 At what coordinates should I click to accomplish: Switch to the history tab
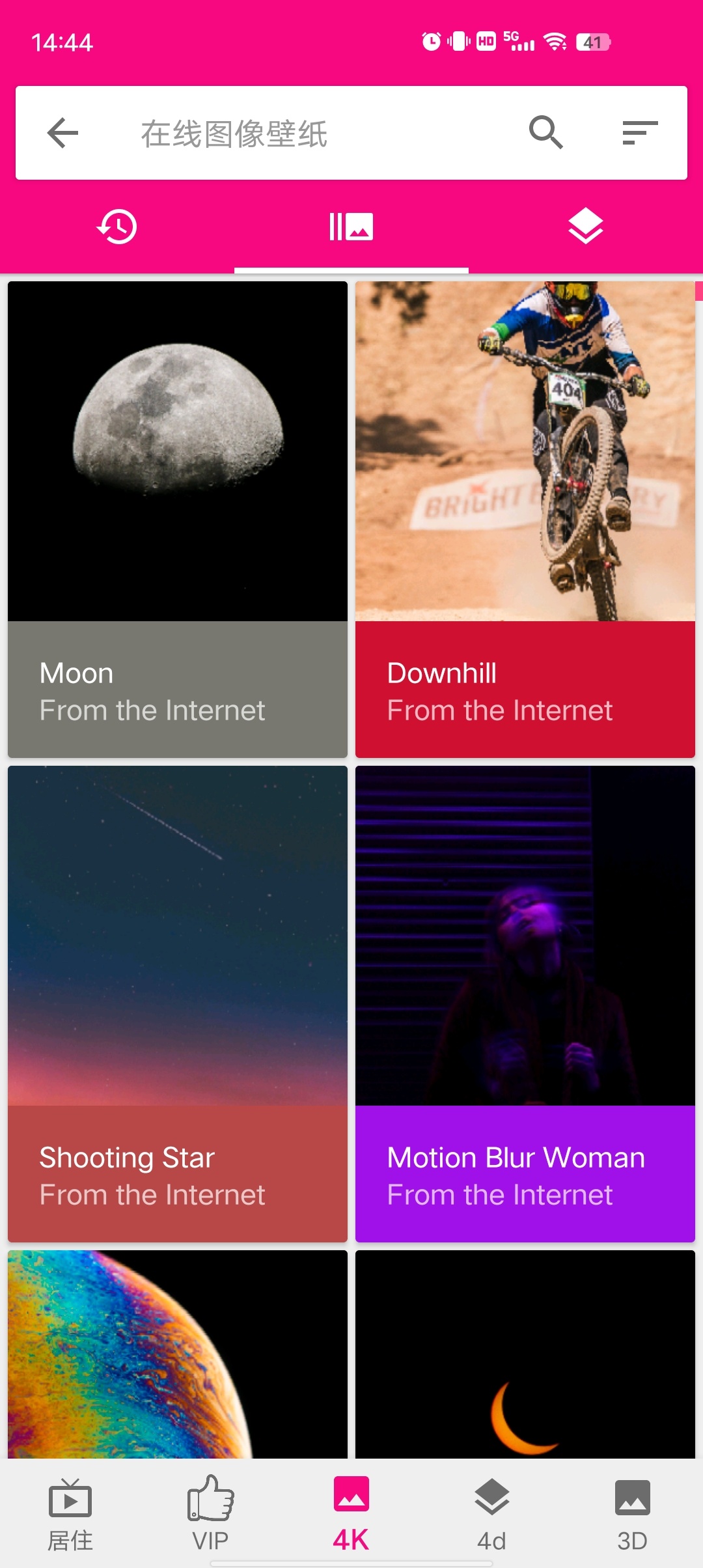pos(117,227)
